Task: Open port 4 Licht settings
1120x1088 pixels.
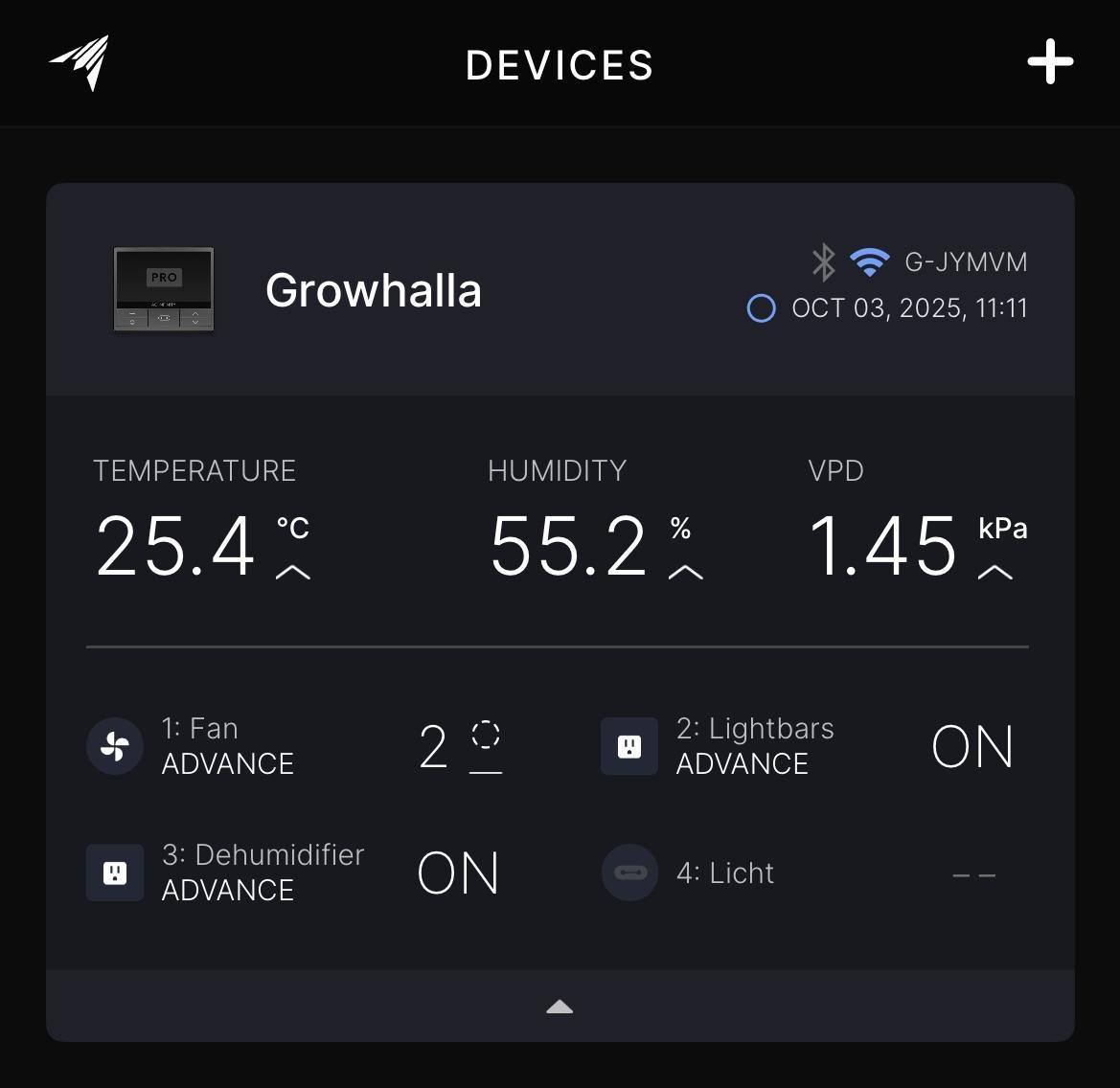Action: click(724, 873)
